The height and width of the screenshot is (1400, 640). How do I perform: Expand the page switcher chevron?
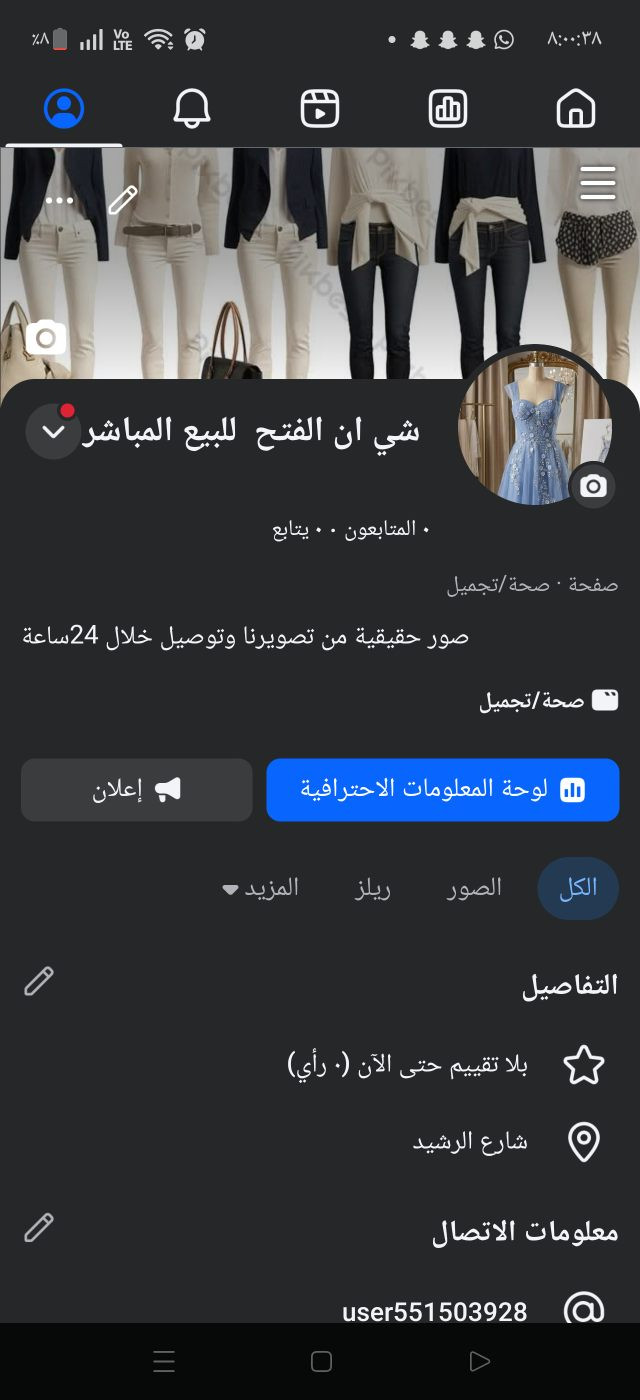(53, 432)
